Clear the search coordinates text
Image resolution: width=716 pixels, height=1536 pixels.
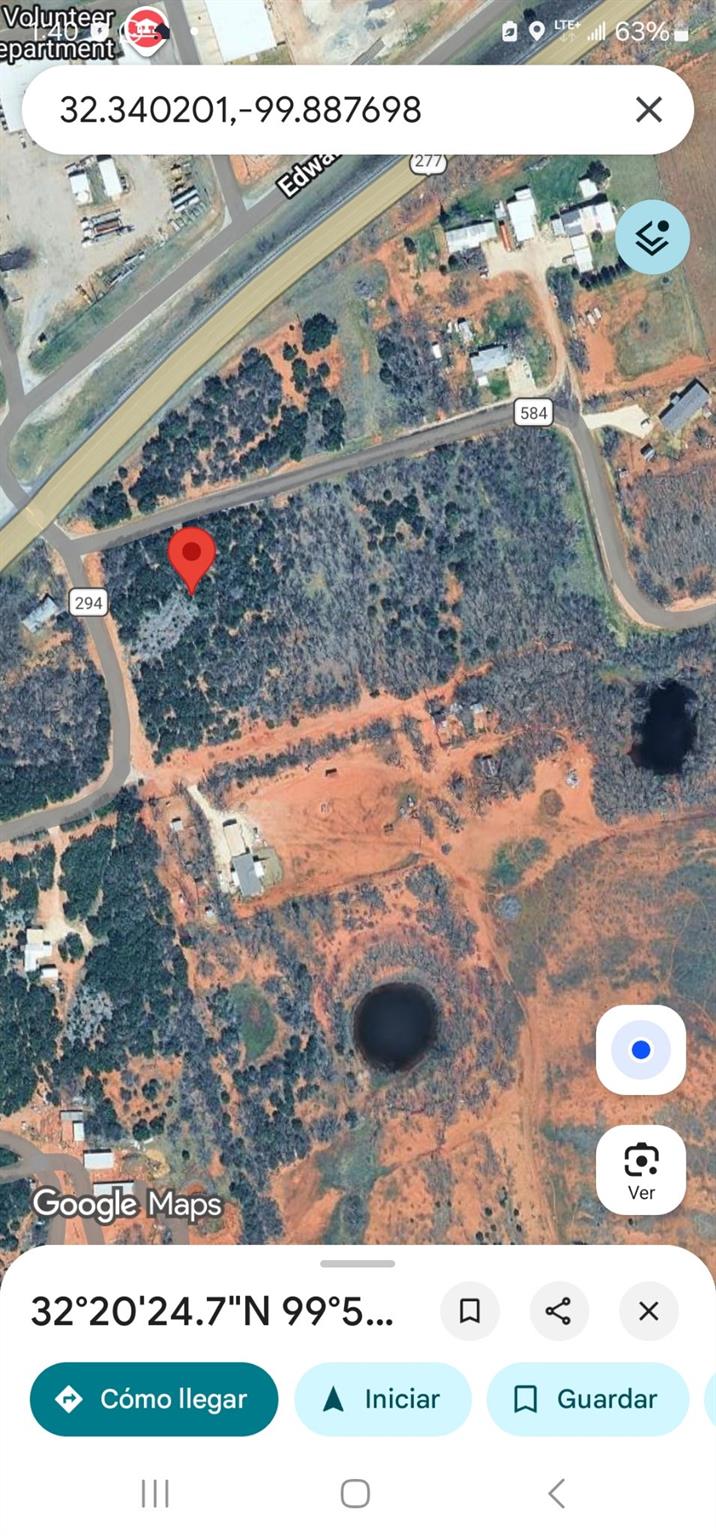(x=649, y=110)
